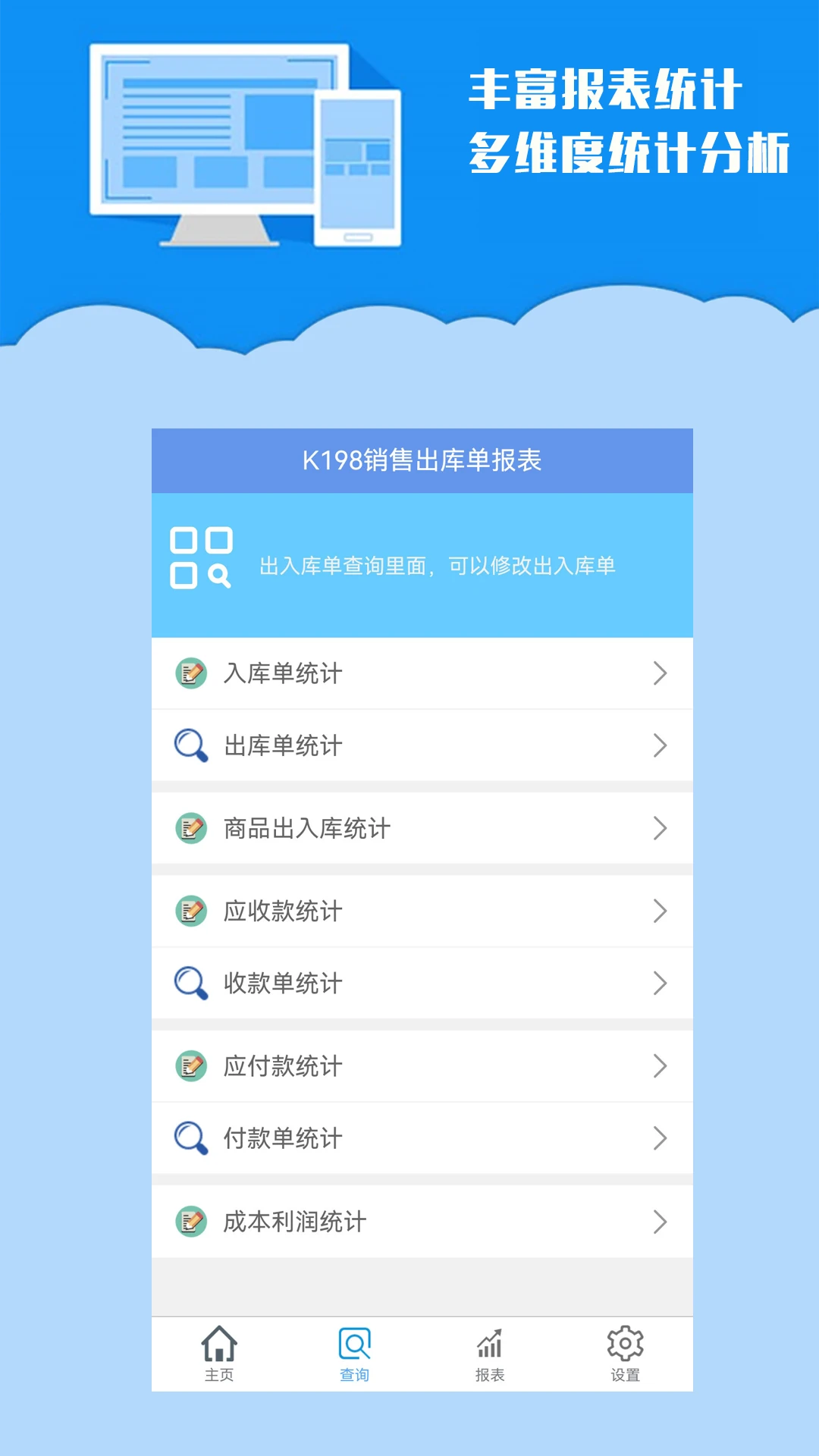Tap the 应付款统计 notepad icon
The height and width of the screenshot is (1456, 819).
tap(193, 1066)
